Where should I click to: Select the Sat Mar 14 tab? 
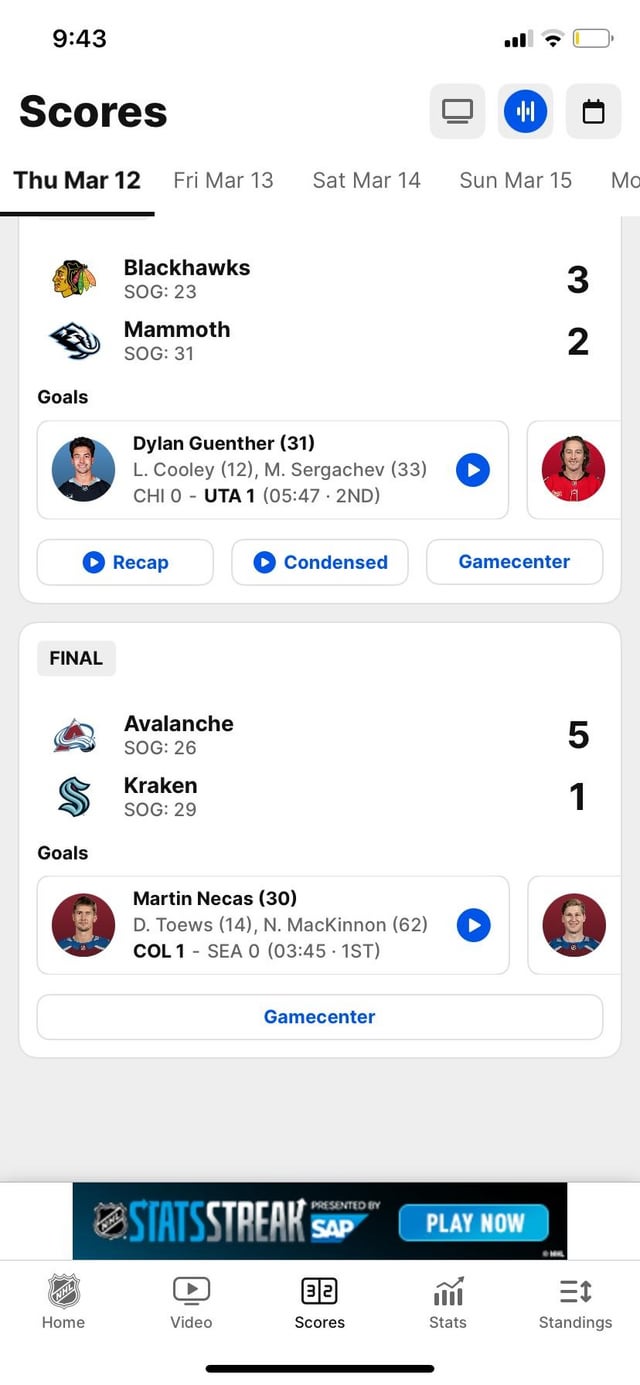pos(366,180)
